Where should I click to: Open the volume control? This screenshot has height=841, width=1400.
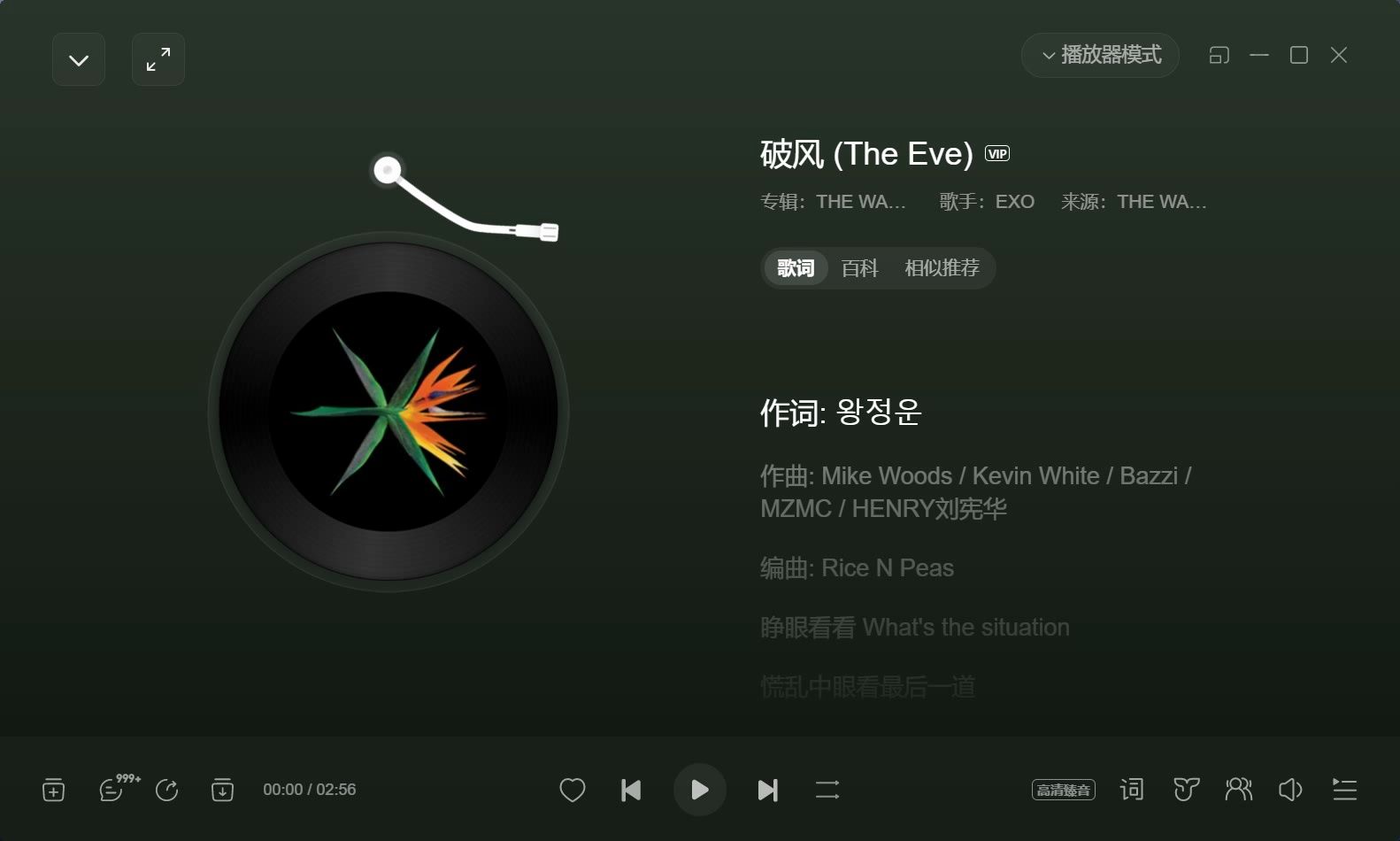(1290, 790)
